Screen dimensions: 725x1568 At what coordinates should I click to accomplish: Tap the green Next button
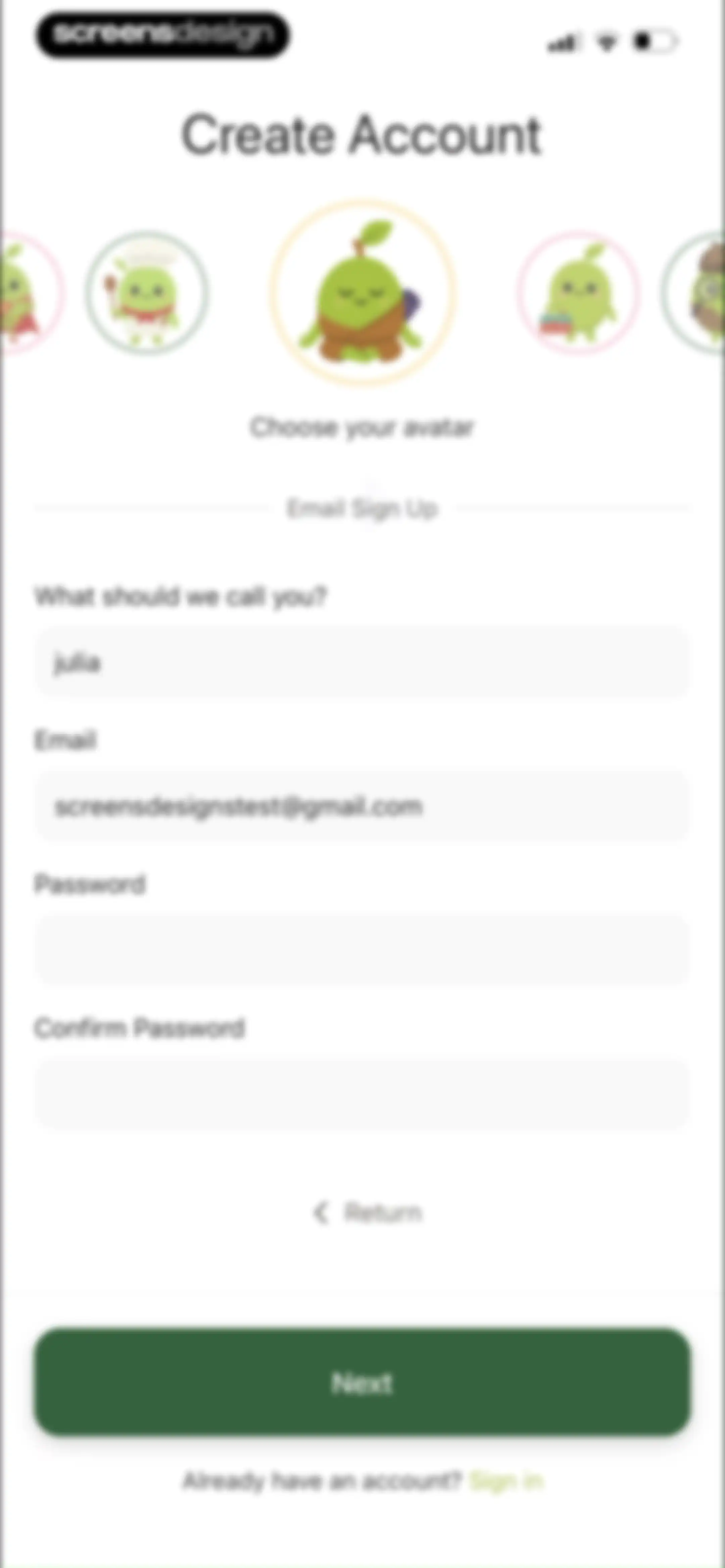click(x=363, y=1383)
